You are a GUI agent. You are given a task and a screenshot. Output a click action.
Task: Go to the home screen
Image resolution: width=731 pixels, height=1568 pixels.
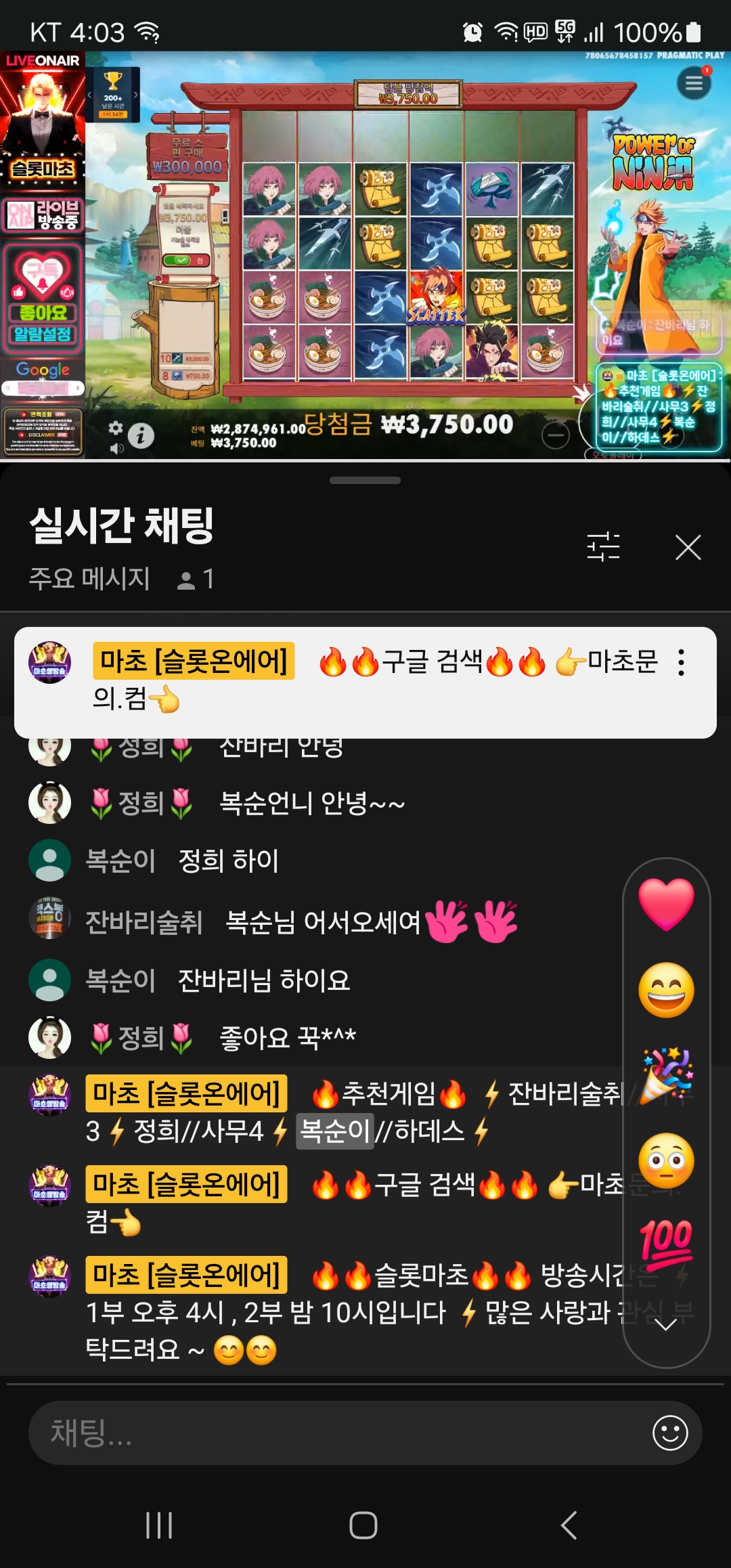(x=363, y=1525)
